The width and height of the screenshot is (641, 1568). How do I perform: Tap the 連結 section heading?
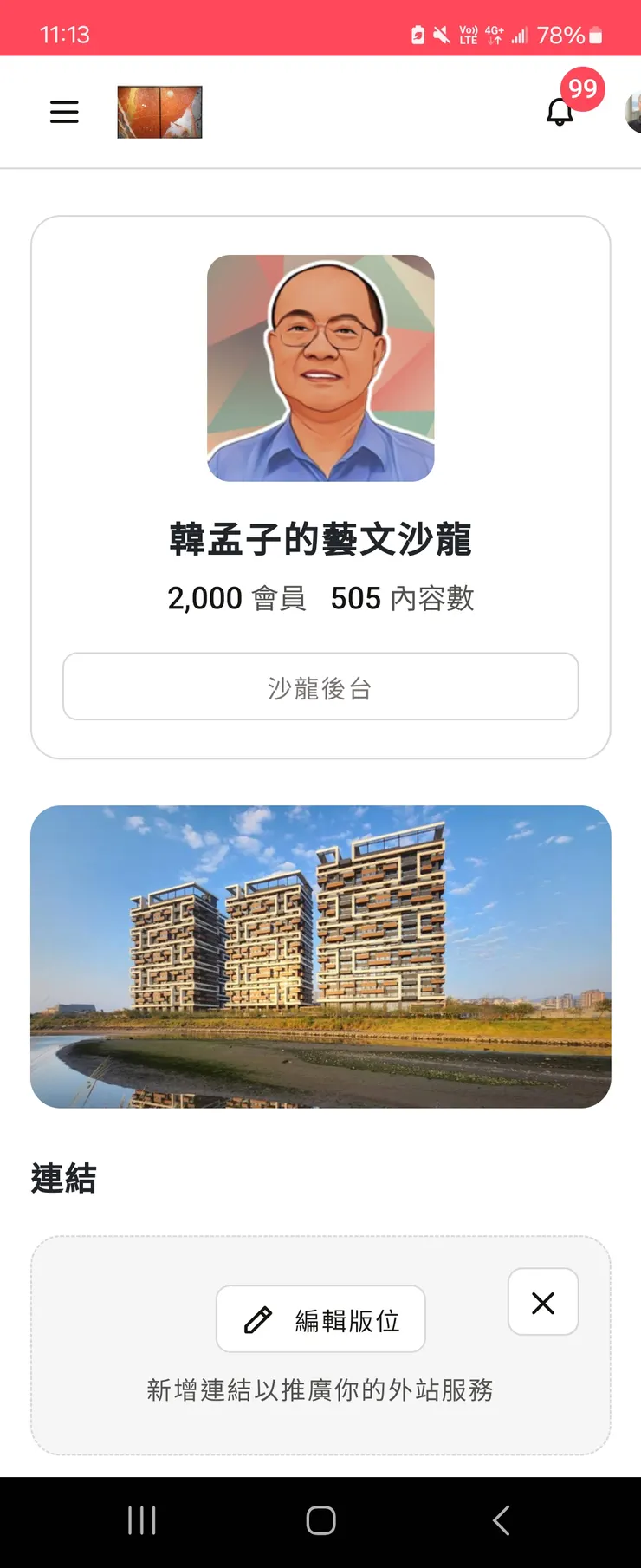[62, 1179]
